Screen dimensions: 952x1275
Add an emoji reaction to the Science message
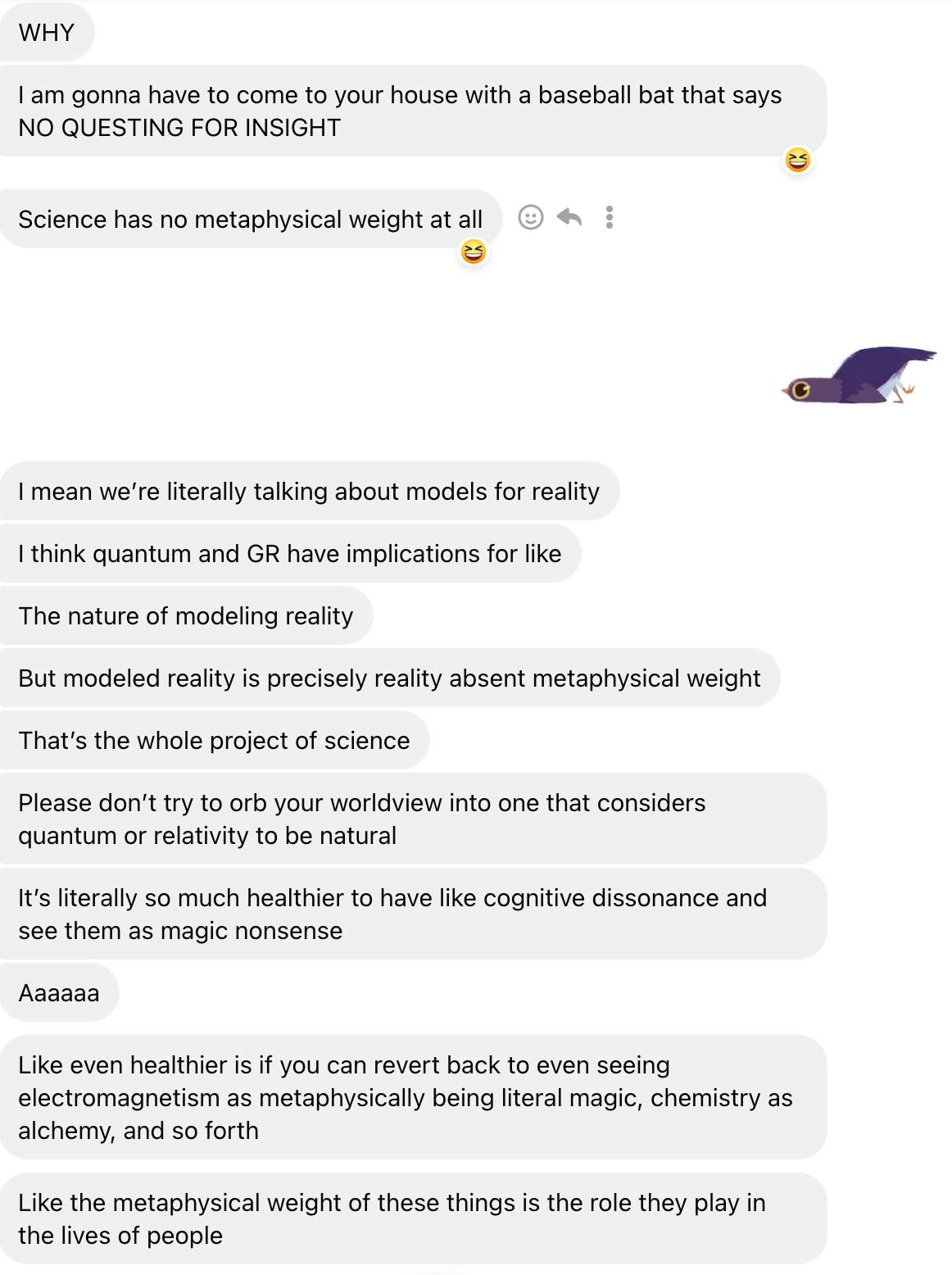[x=531, y=217]
